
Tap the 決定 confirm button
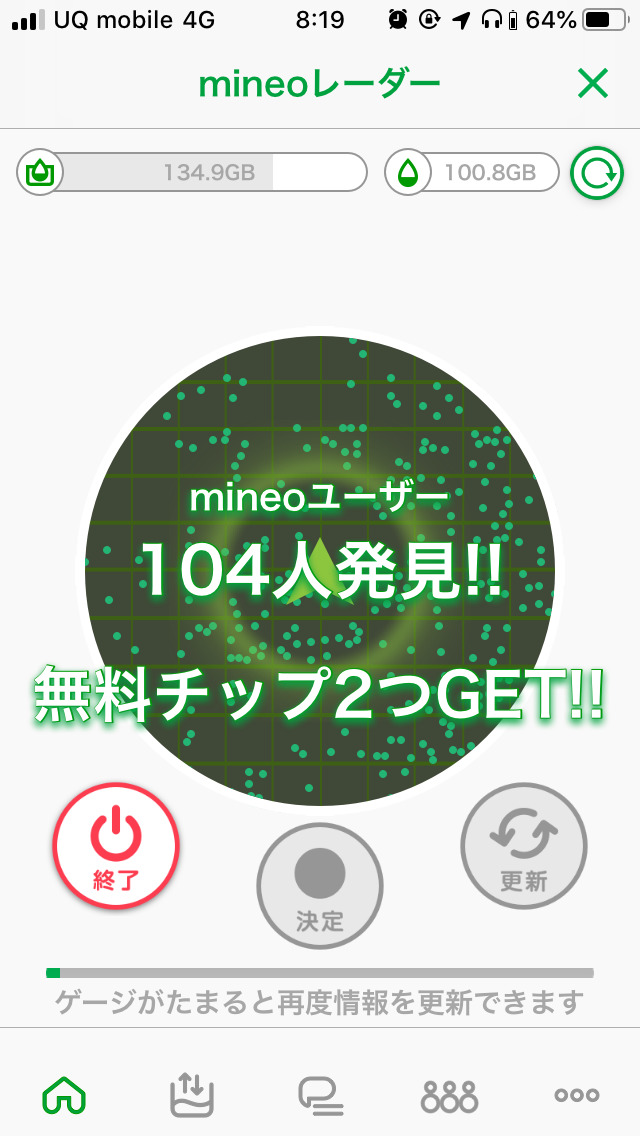[320, 884]
